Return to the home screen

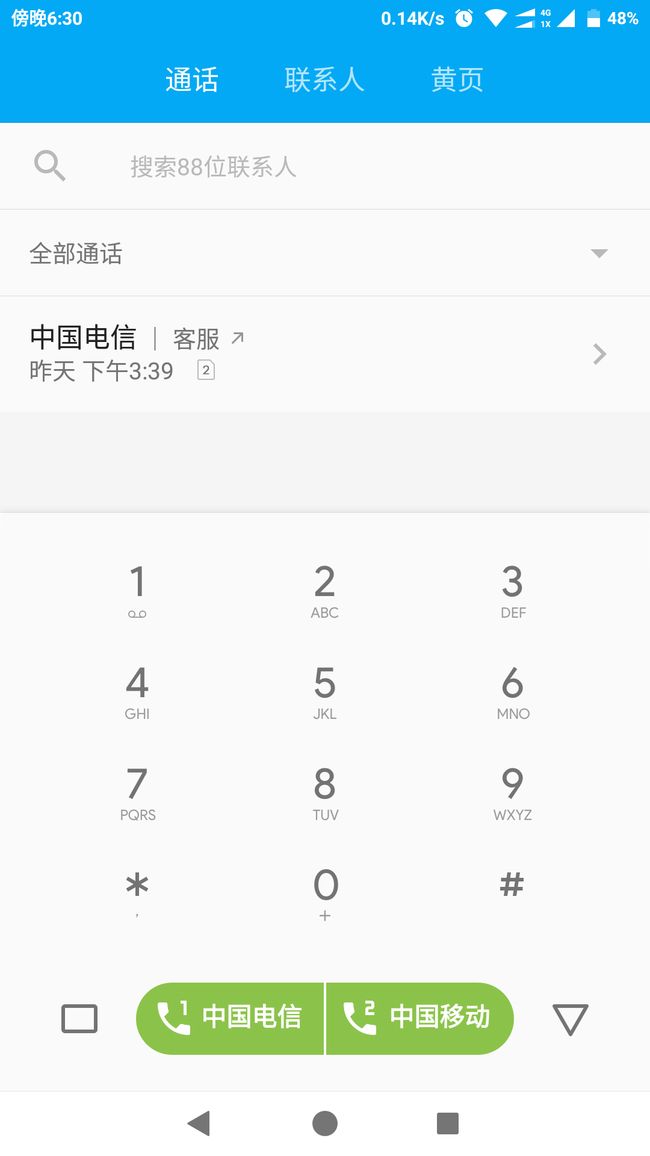coord(325,1123)
